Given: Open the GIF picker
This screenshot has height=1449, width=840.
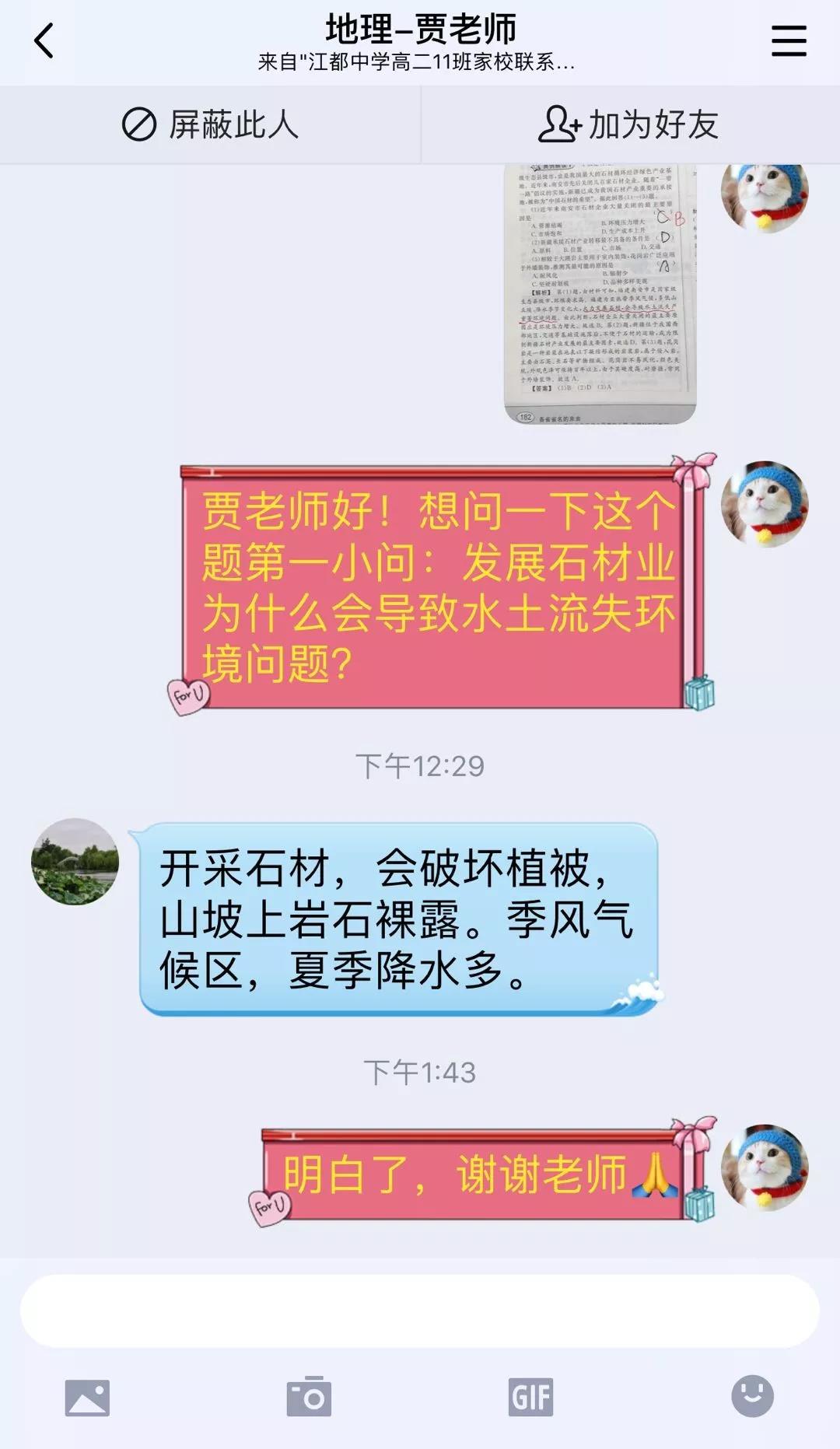Looking at the screenshot, I should (530, 1397).
